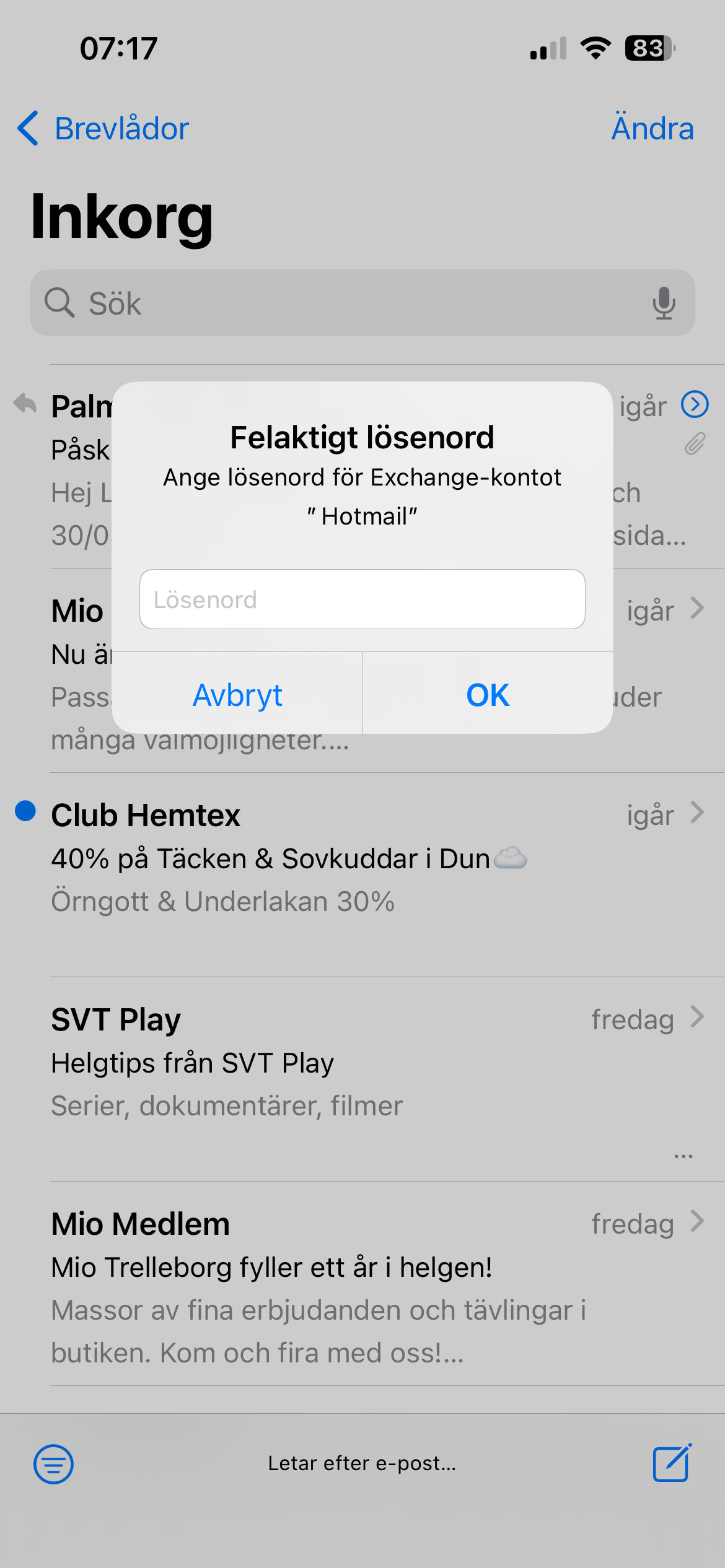Confirm the password with OK

click(x=488, y=694)
